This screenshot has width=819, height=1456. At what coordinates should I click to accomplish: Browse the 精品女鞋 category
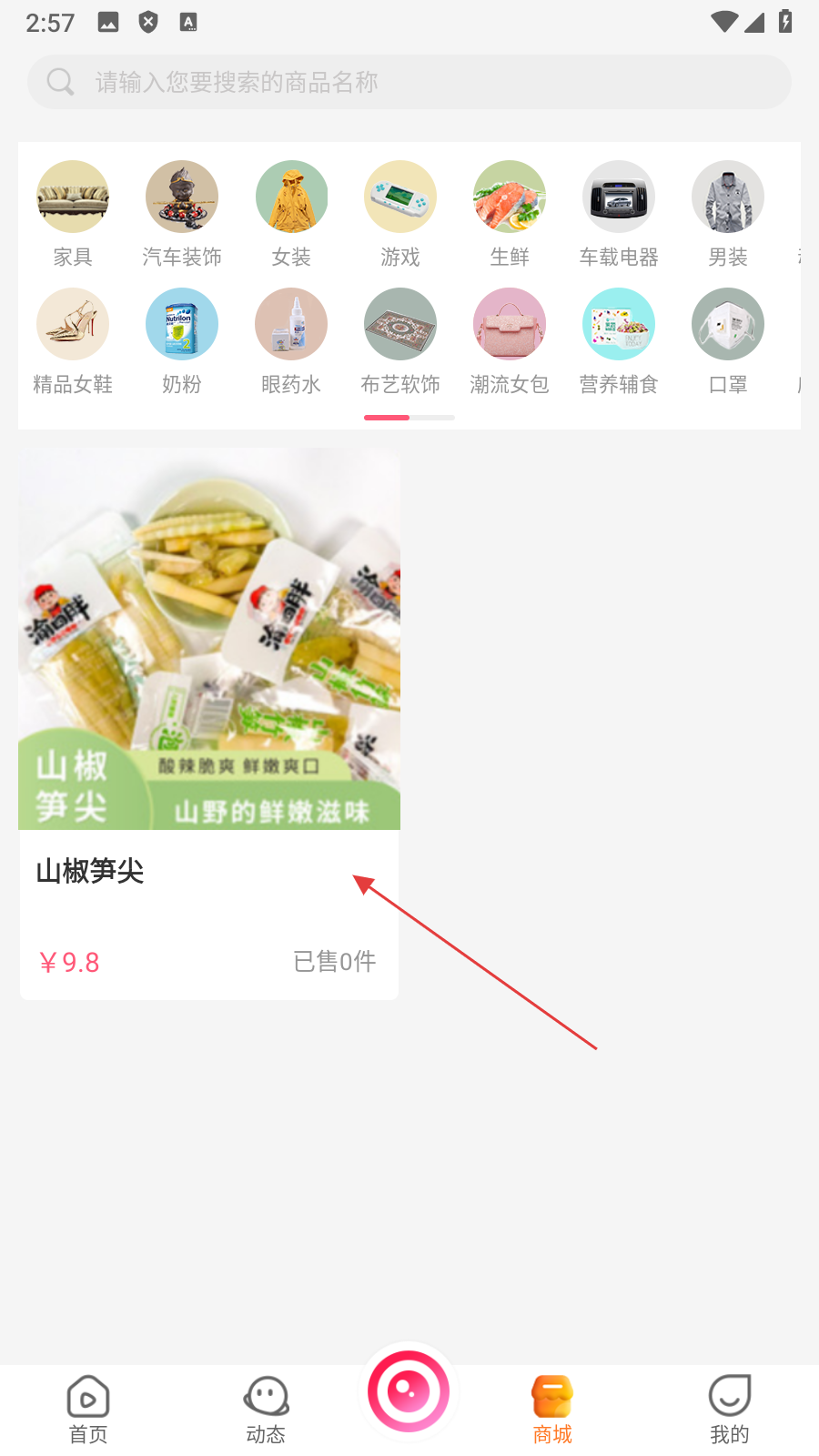(x=73, y=341)
